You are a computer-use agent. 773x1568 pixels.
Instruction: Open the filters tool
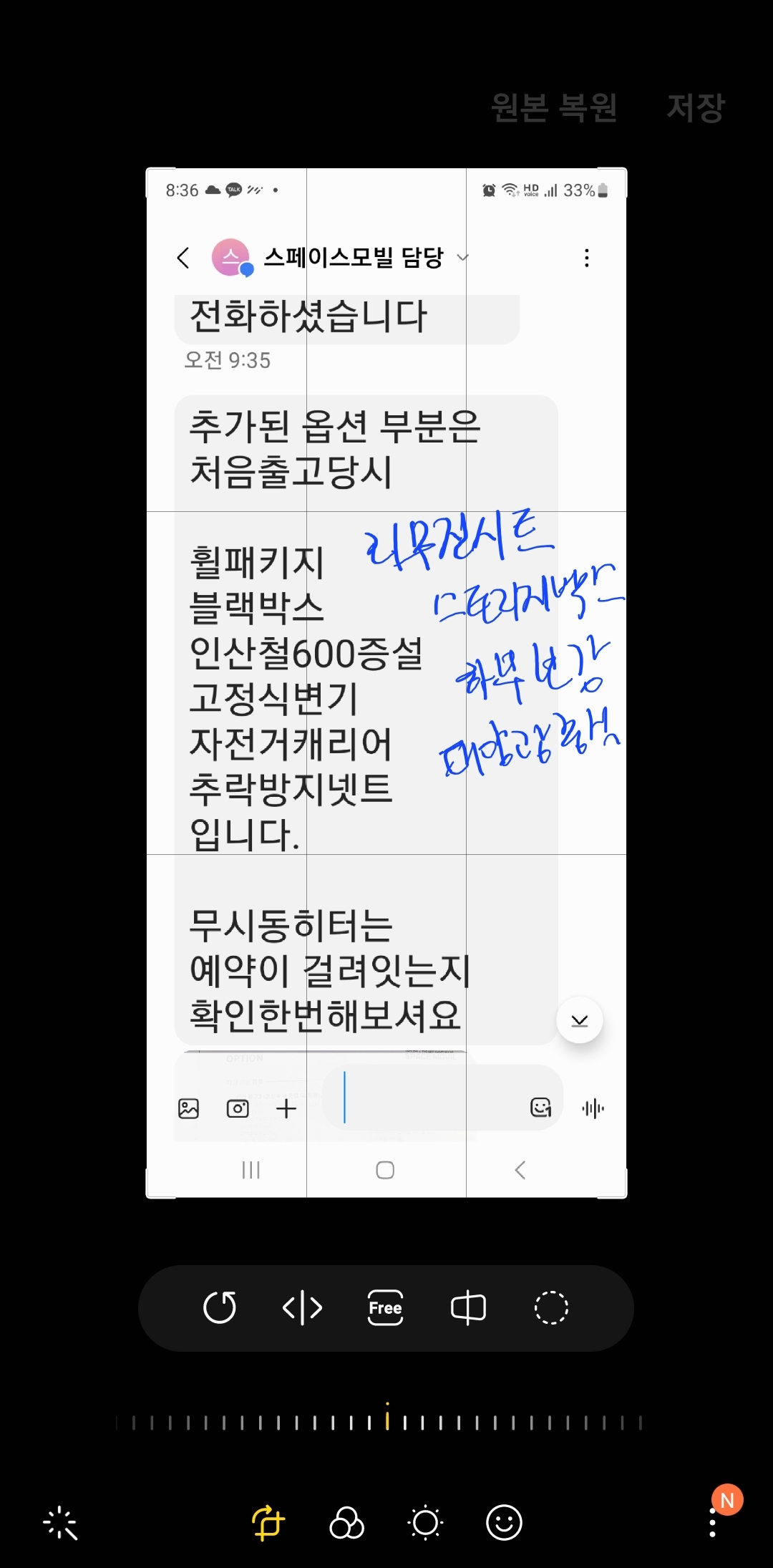point(346,1523)
